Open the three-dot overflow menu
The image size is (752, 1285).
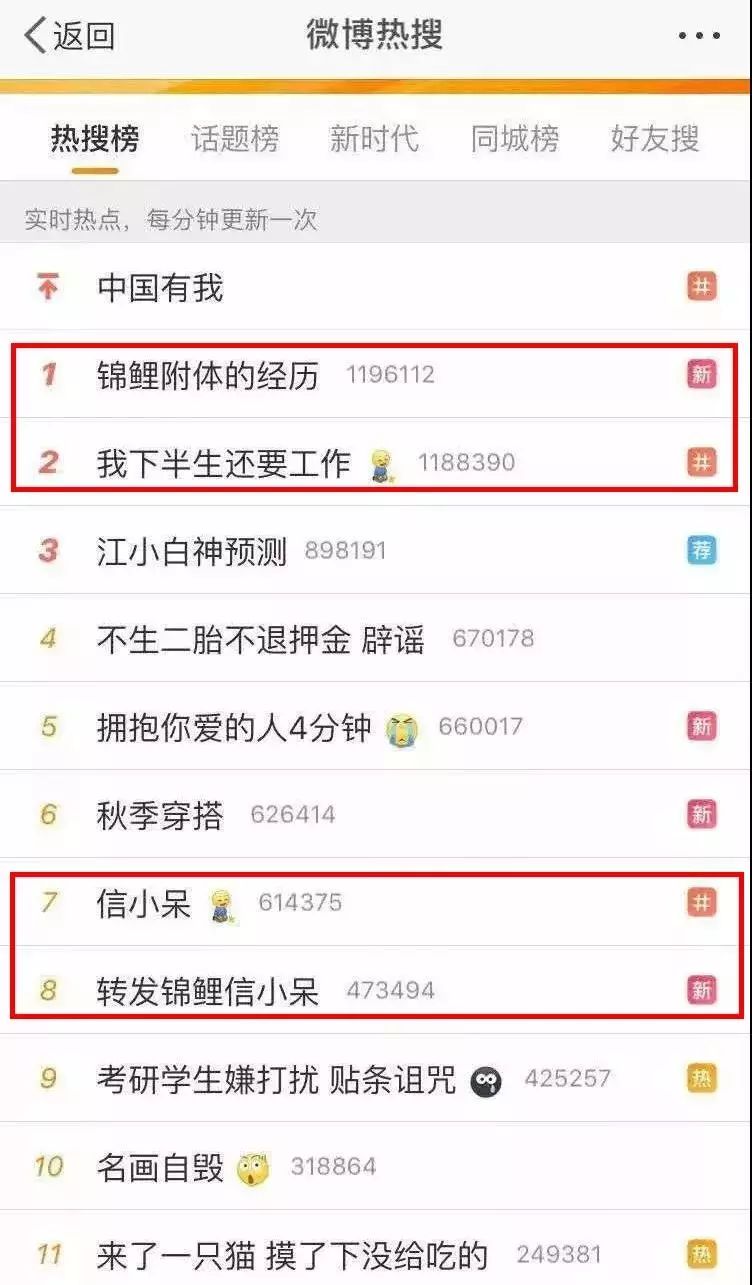pyautogui.click(x=699, y=36)
